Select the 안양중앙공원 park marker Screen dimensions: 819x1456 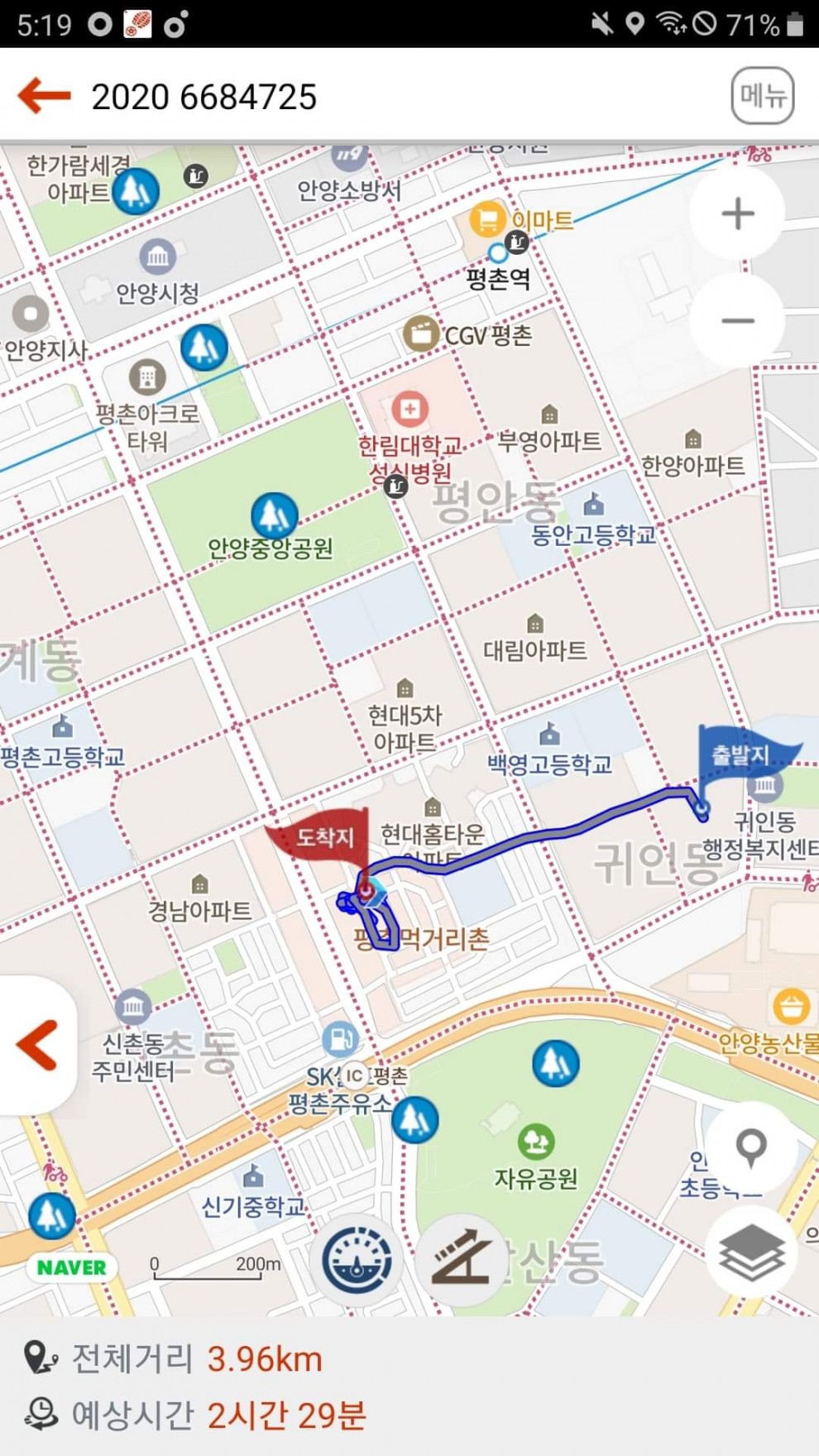click(x=274, y=515)
